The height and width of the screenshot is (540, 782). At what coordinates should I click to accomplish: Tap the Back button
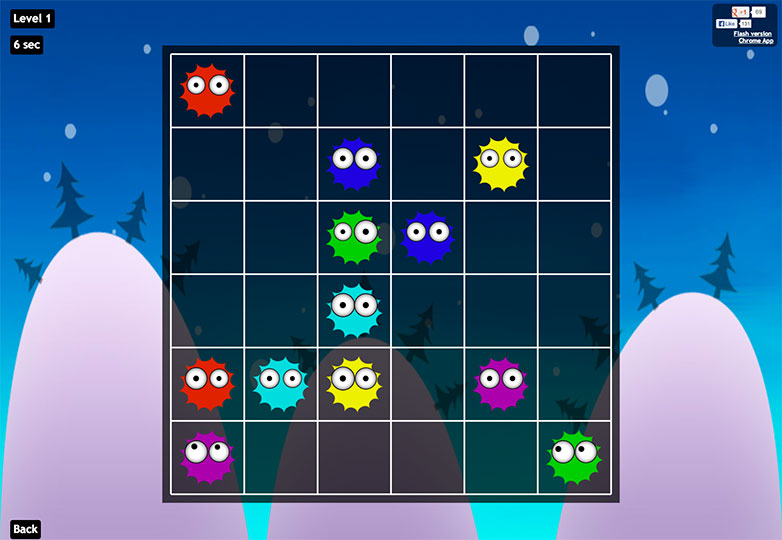point(25,529)
